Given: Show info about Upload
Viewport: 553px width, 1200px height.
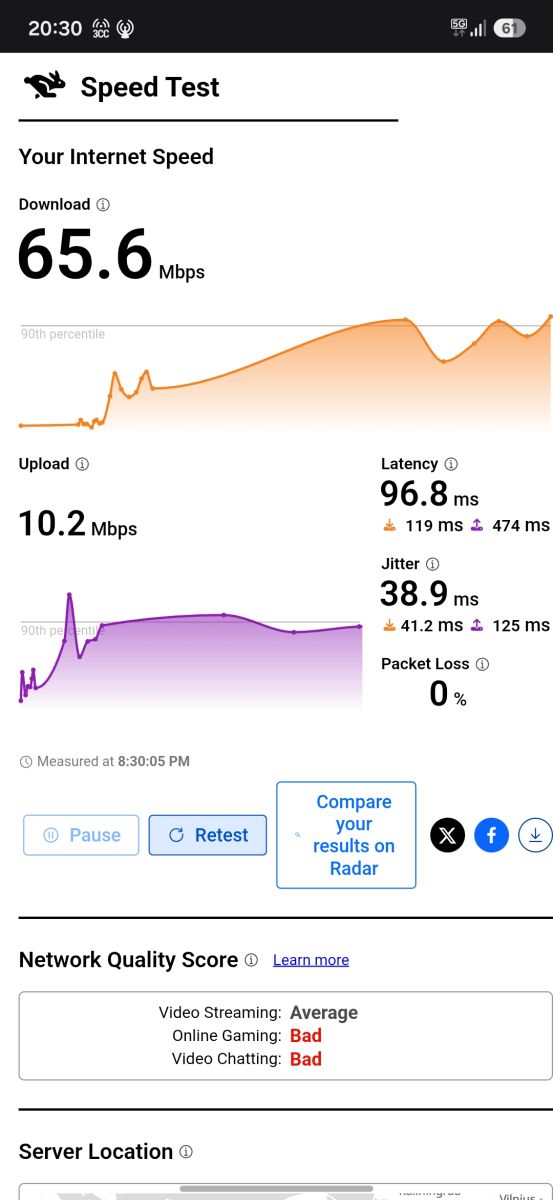Looking at the screenshot, I should [82, 464].
